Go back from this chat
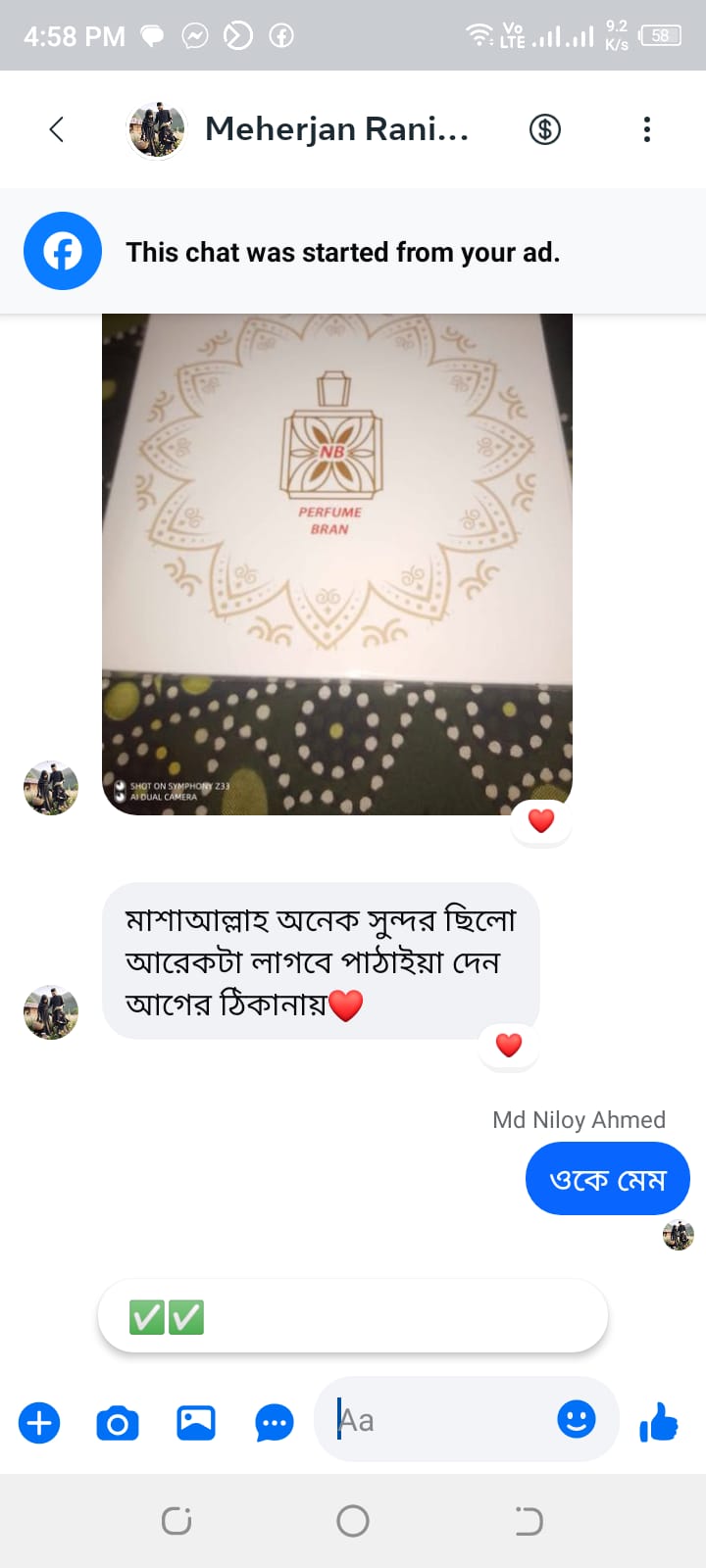 (57, 129)
